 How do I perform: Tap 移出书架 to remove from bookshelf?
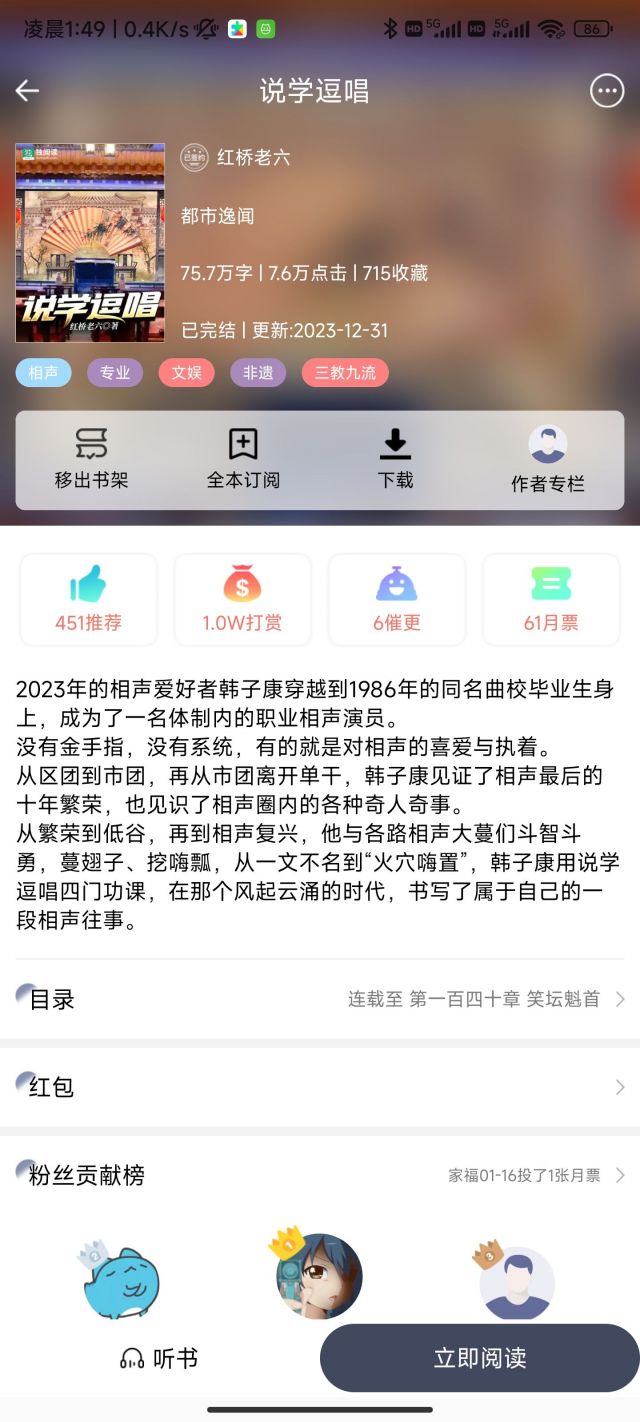[x=91, y=459]
